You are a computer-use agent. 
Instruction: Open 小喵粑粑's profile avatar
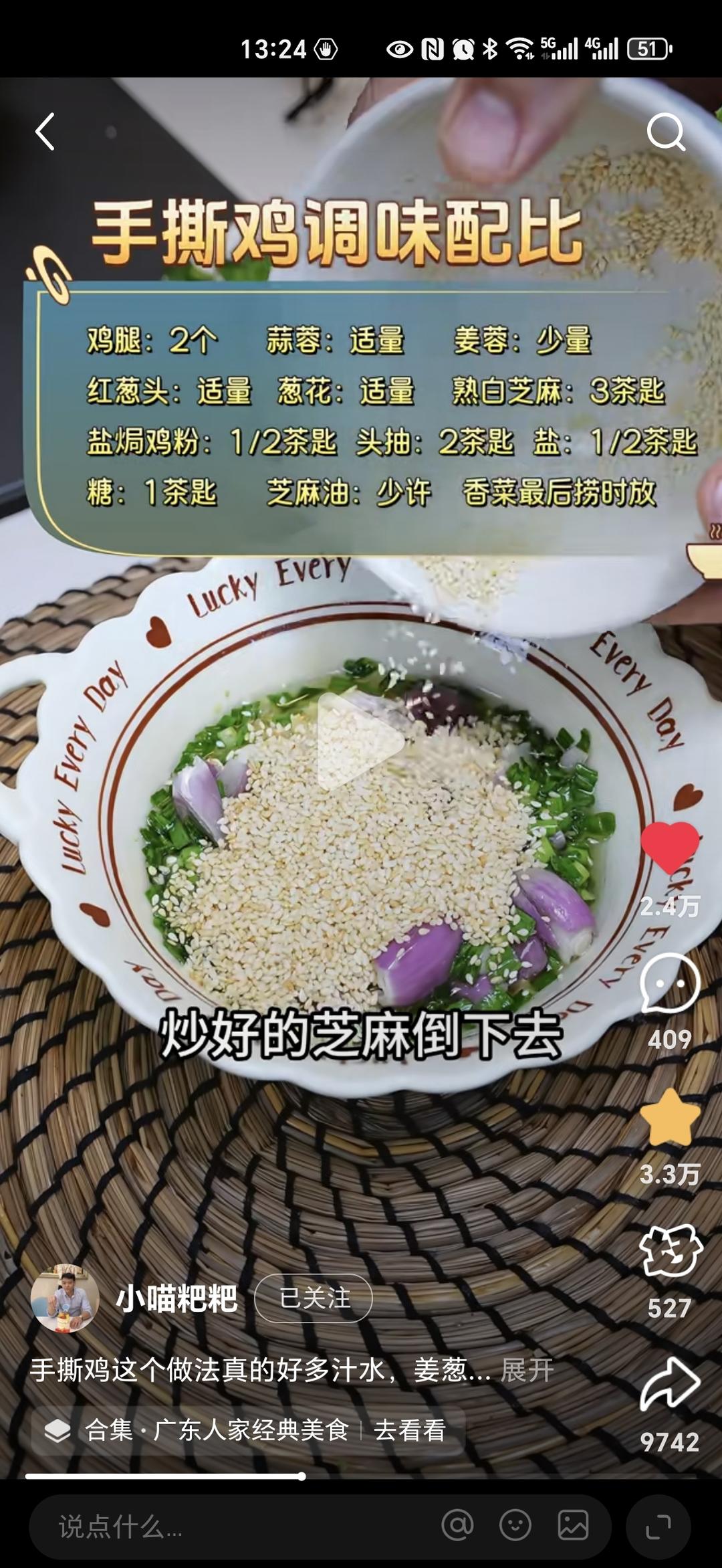pos(65,1298)
